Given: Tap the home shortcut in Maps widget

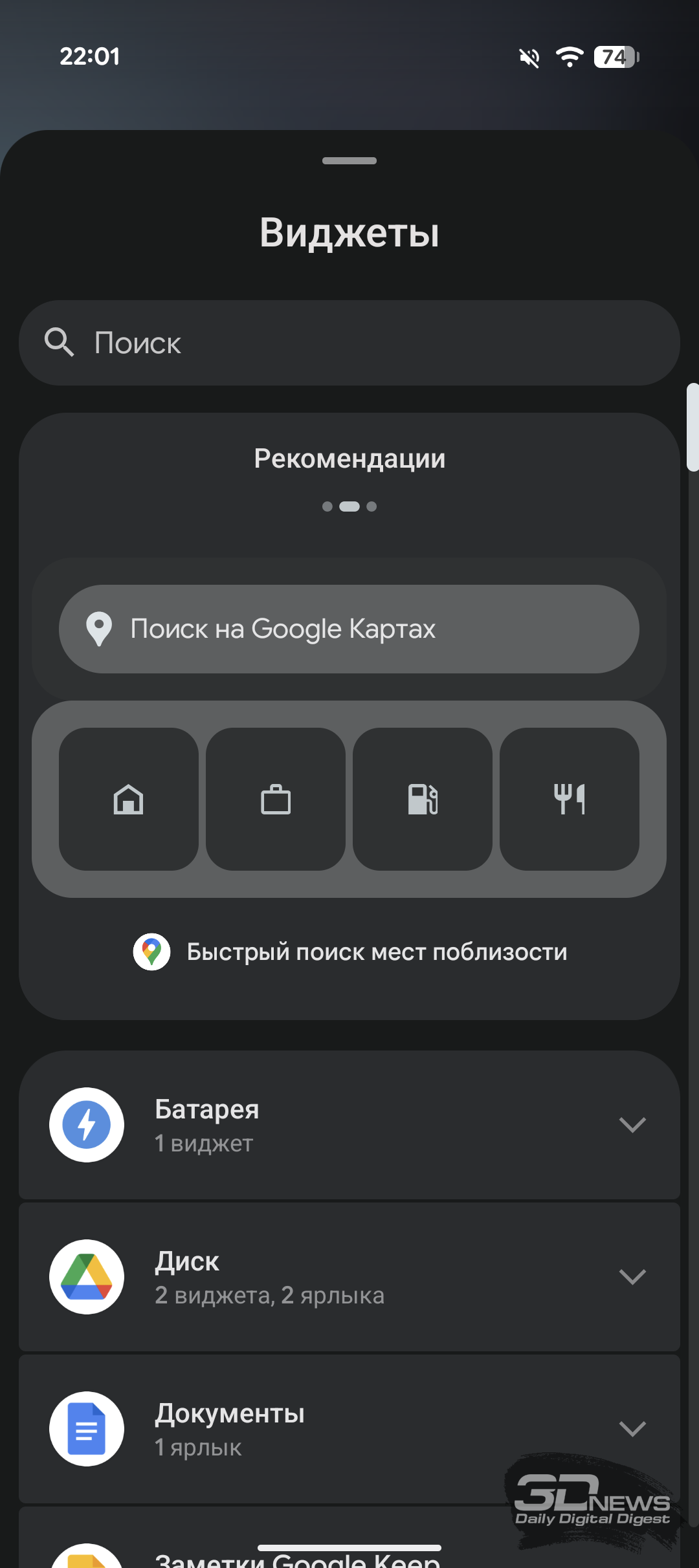Looking at the screenshot, I should point(129,799).
